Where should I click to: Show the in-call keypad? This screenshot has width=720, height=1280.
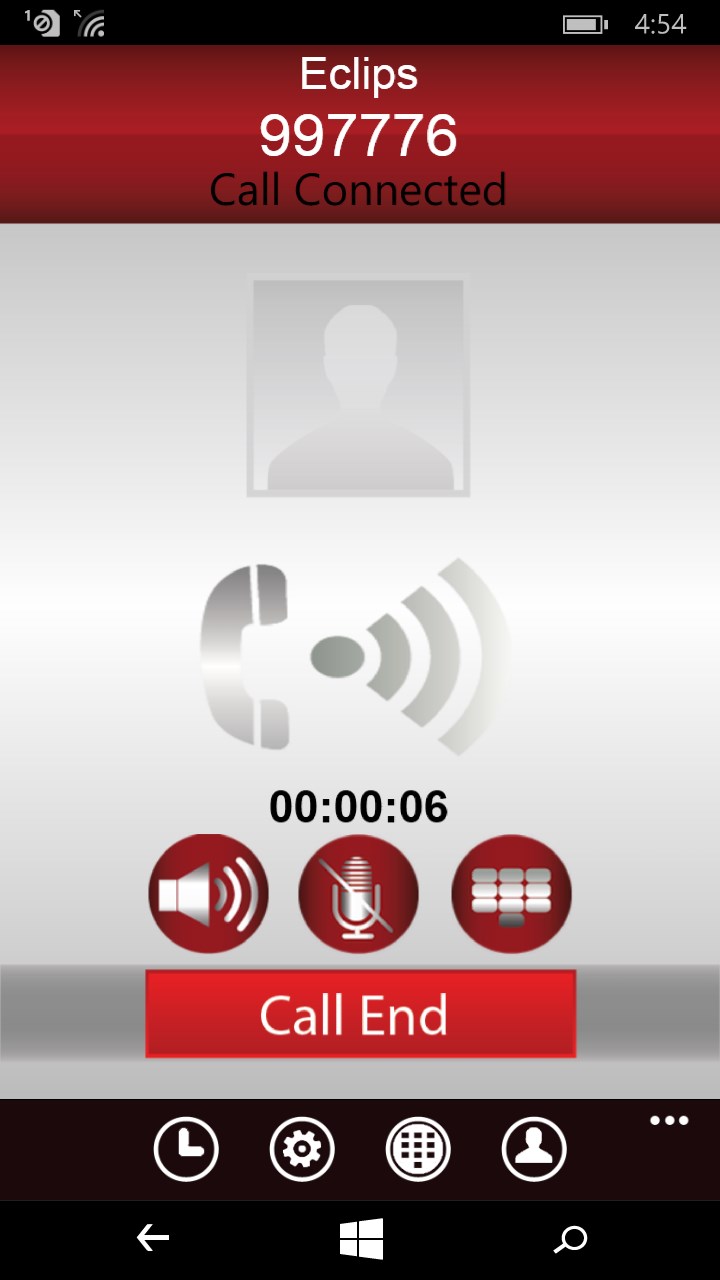[x=511, y=893]
